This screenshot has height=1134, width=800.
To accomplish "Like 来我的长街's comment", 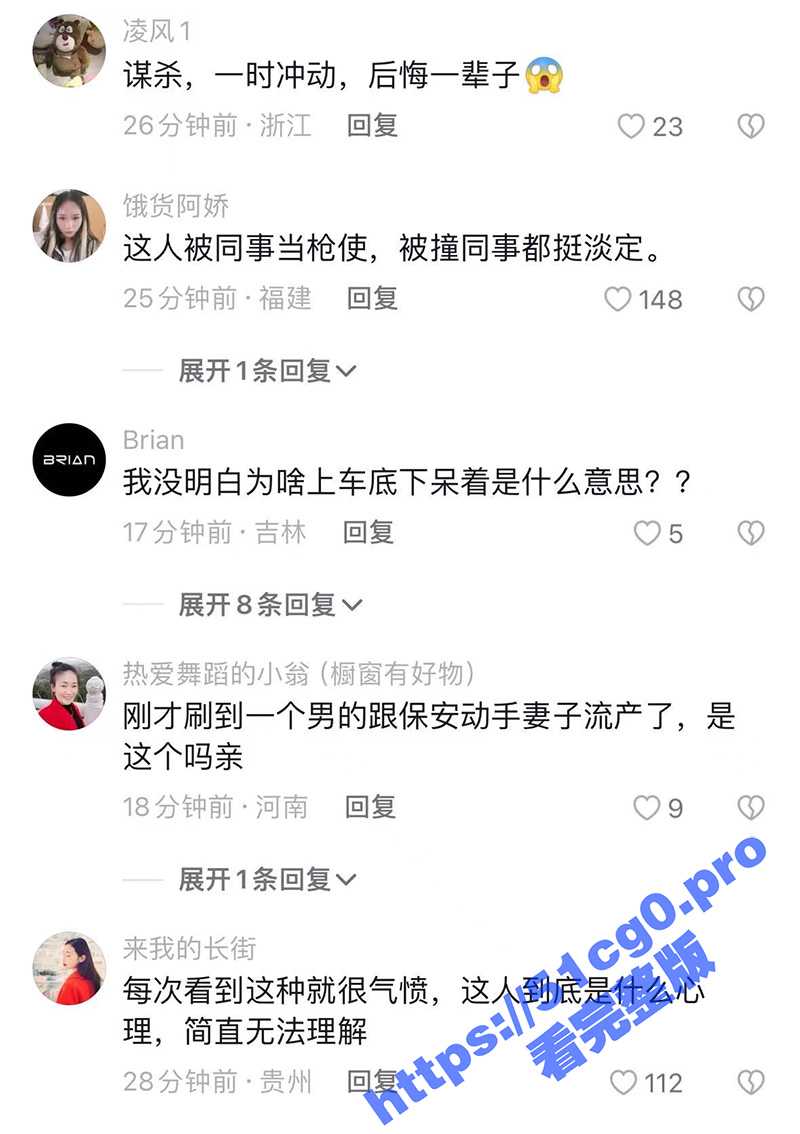I will pyautogui.click(x=623, y=1082).
